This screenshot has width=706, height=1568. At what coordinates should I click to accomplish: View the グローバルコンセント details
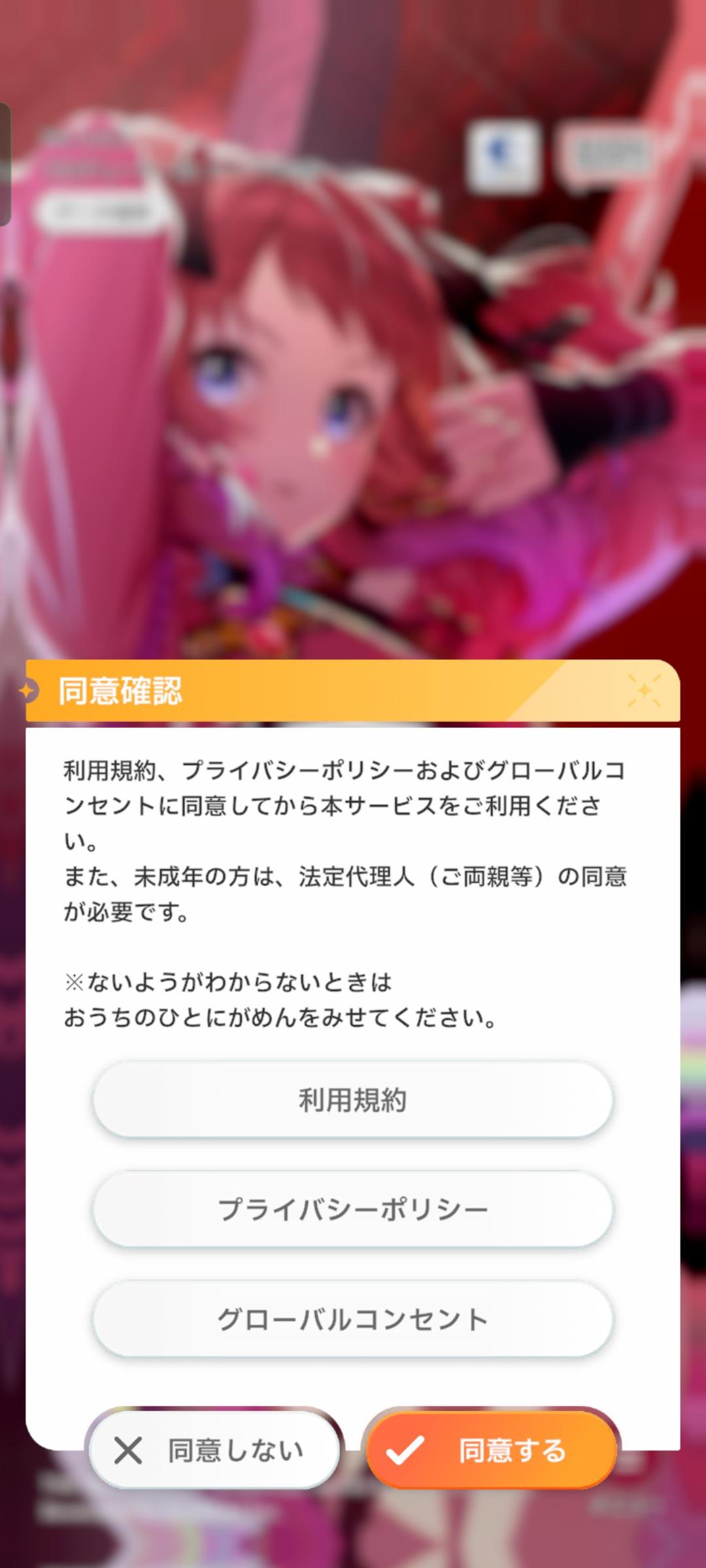pos(353,1320)
